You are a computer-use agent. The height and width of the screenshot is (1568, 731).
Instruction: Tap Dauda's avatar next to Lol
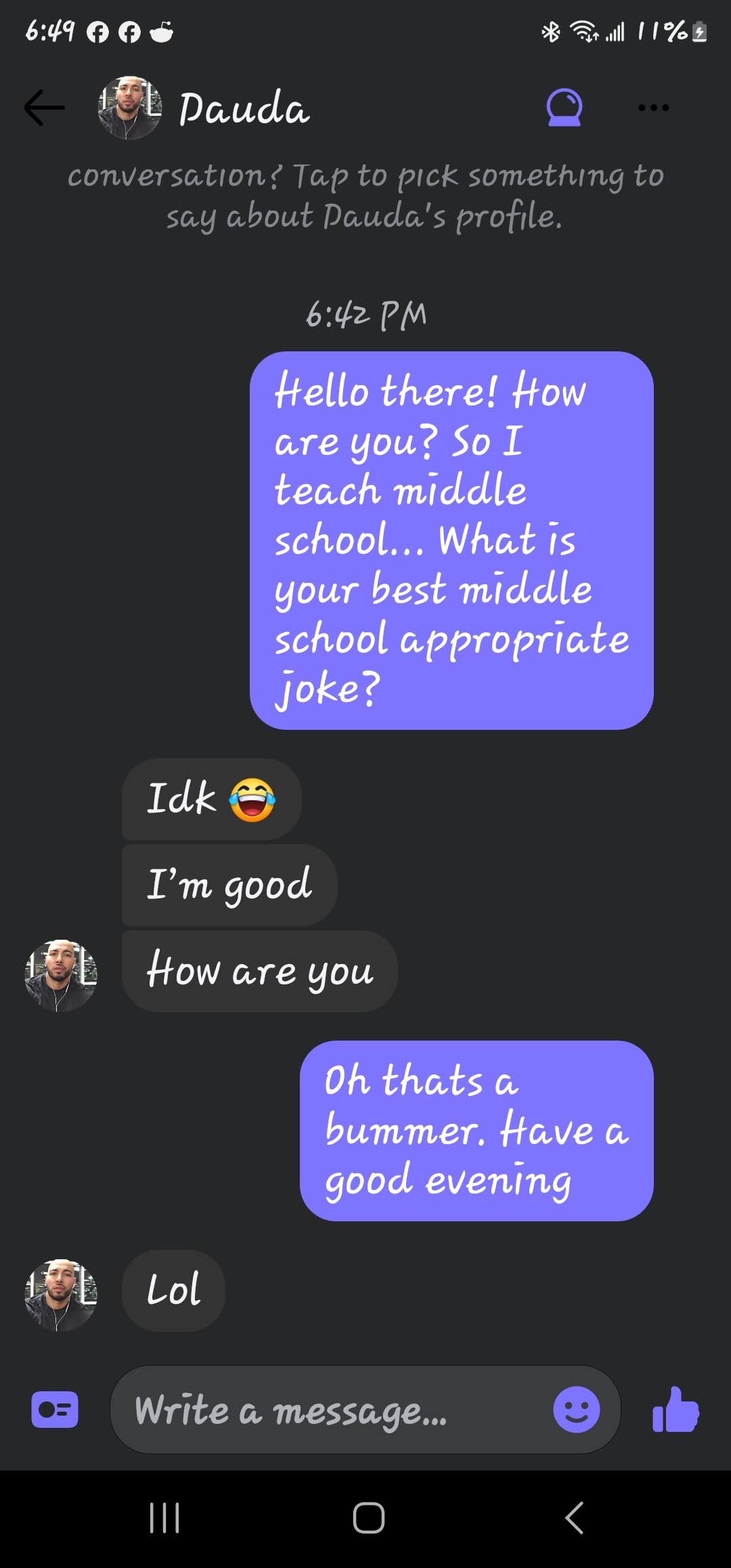[61, 1295]
